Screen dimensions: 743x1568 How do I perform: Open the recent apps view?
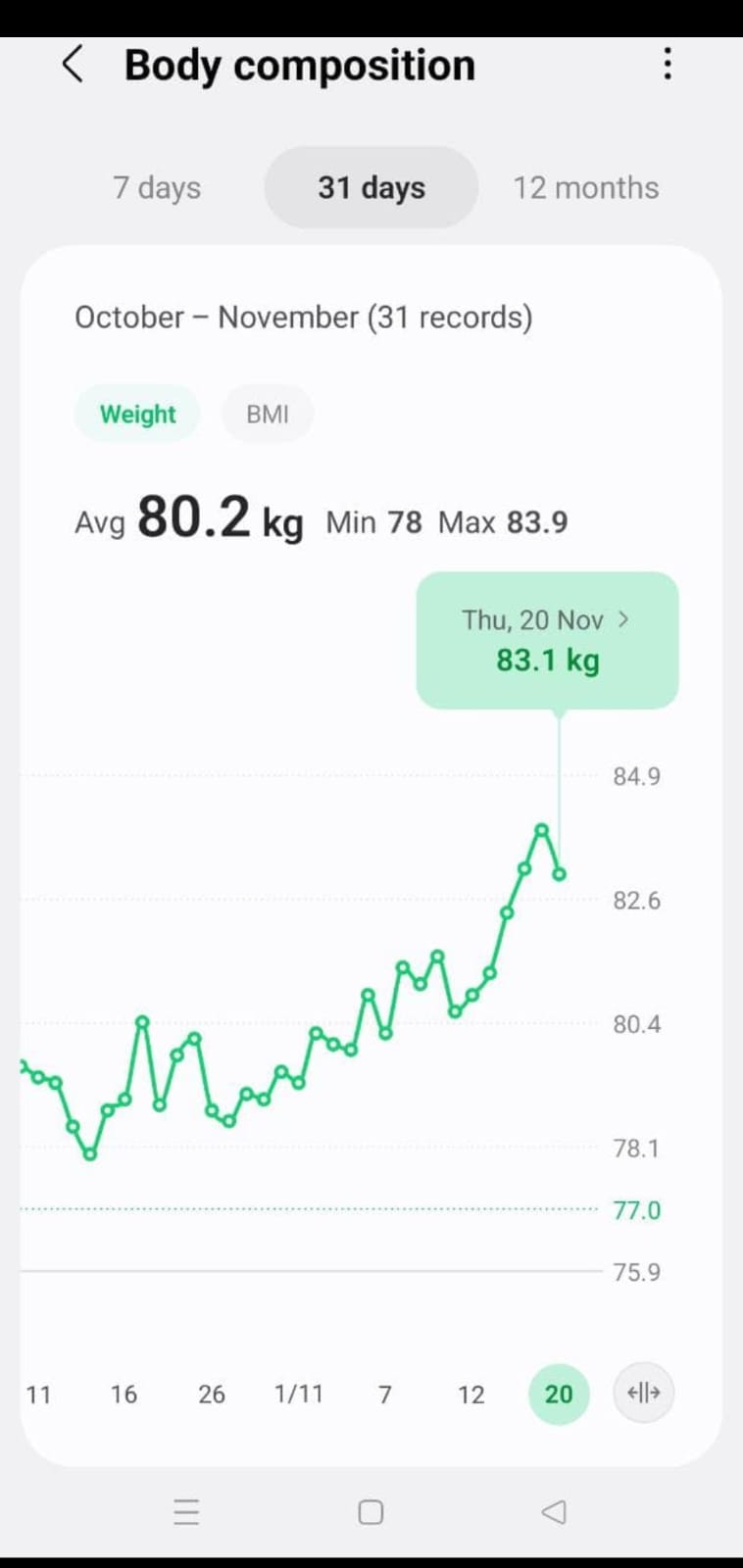click(186, 1512)
